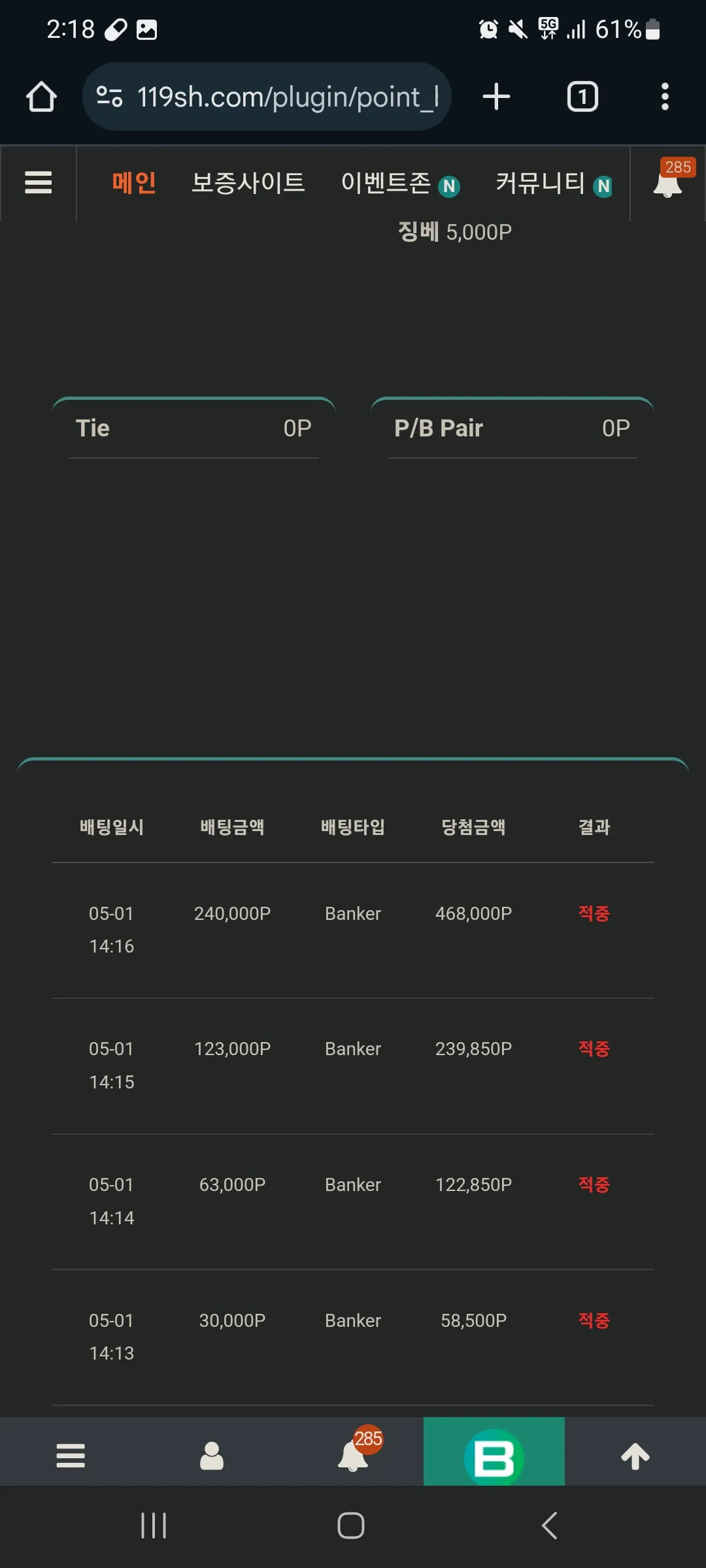706x1568 pixels.
Task: Open the top notifications bell with 285 badge
Action: (669, 182)
